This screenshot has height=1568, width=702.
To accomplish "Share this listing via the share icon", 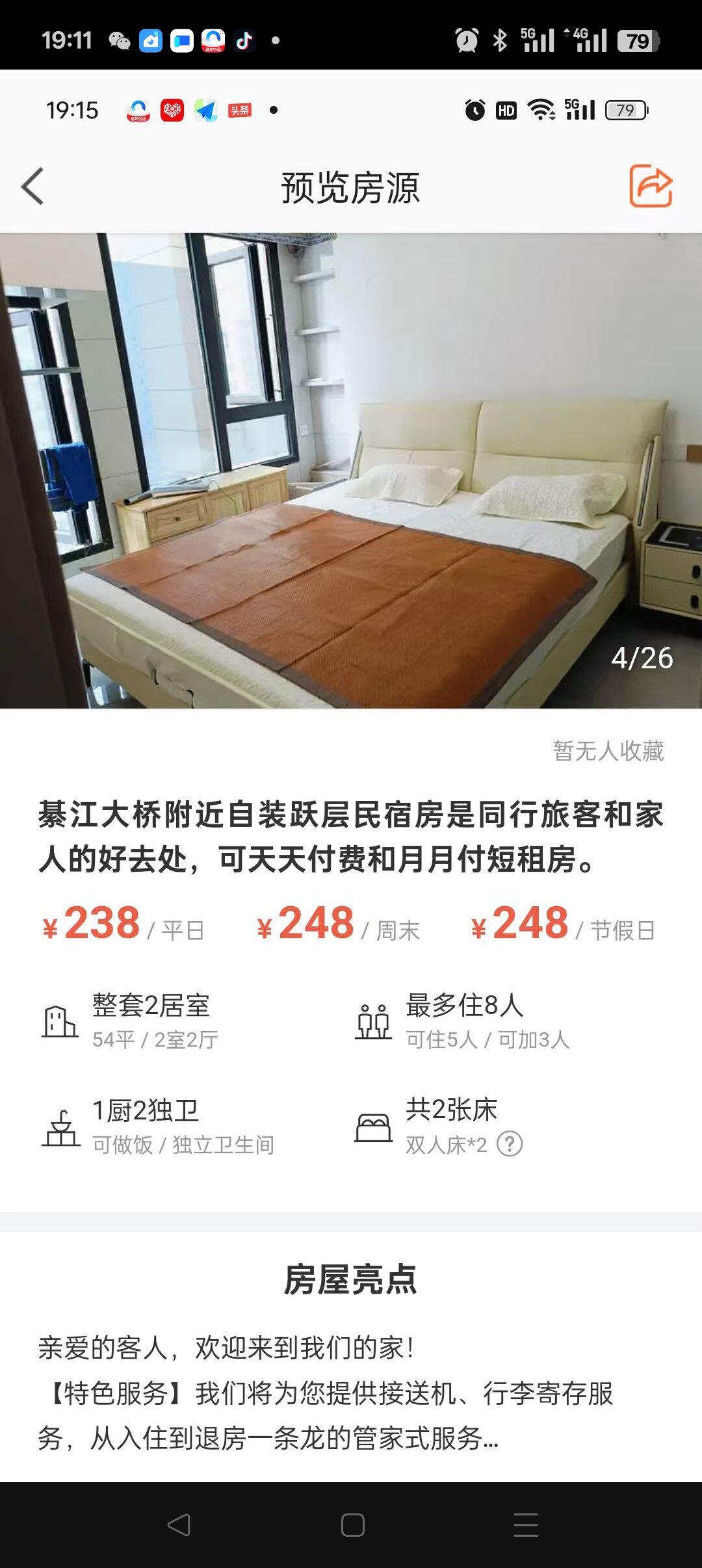I will [x=650, y=187].
